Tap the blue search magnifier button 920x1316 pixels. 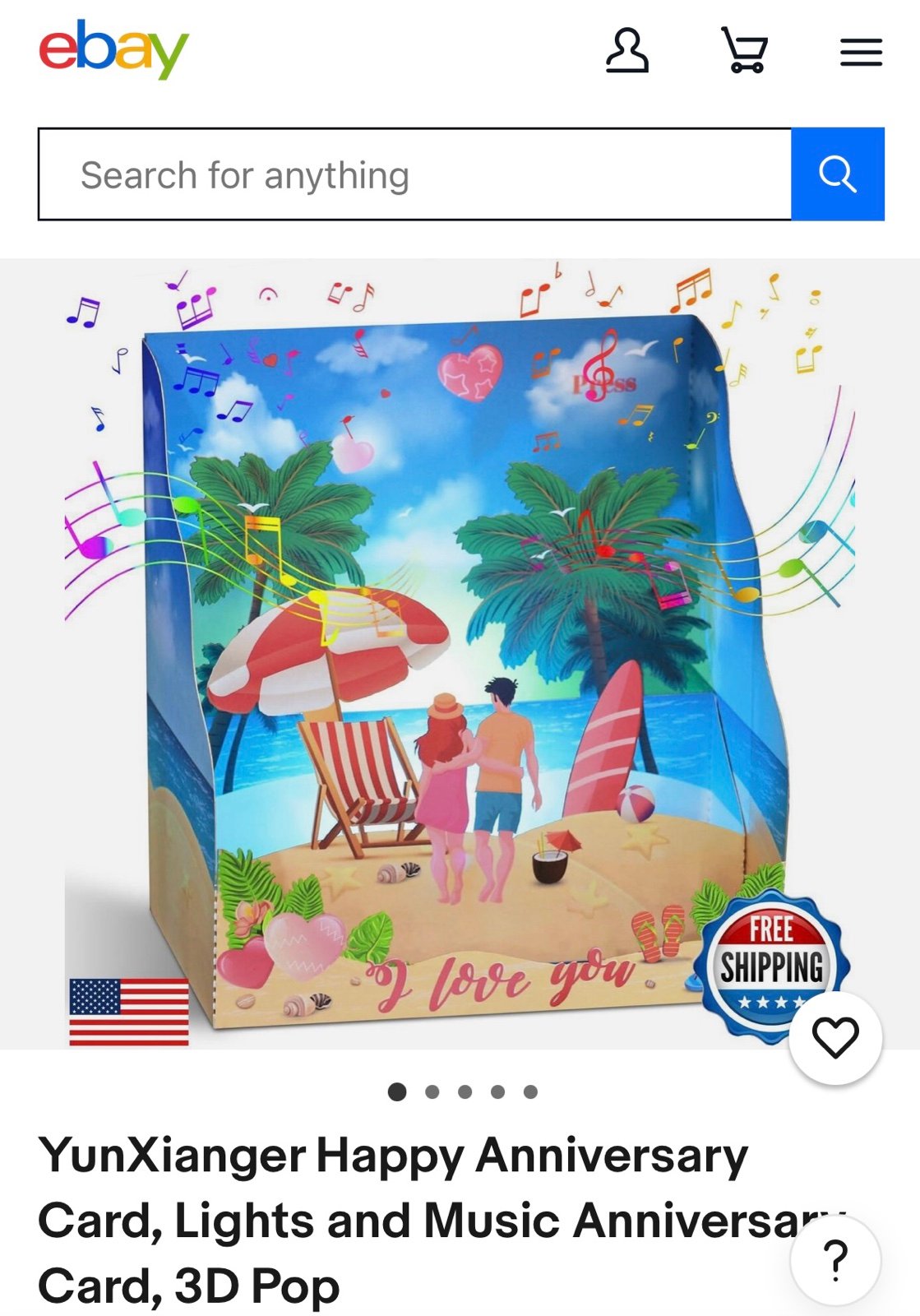click(838, 174)
